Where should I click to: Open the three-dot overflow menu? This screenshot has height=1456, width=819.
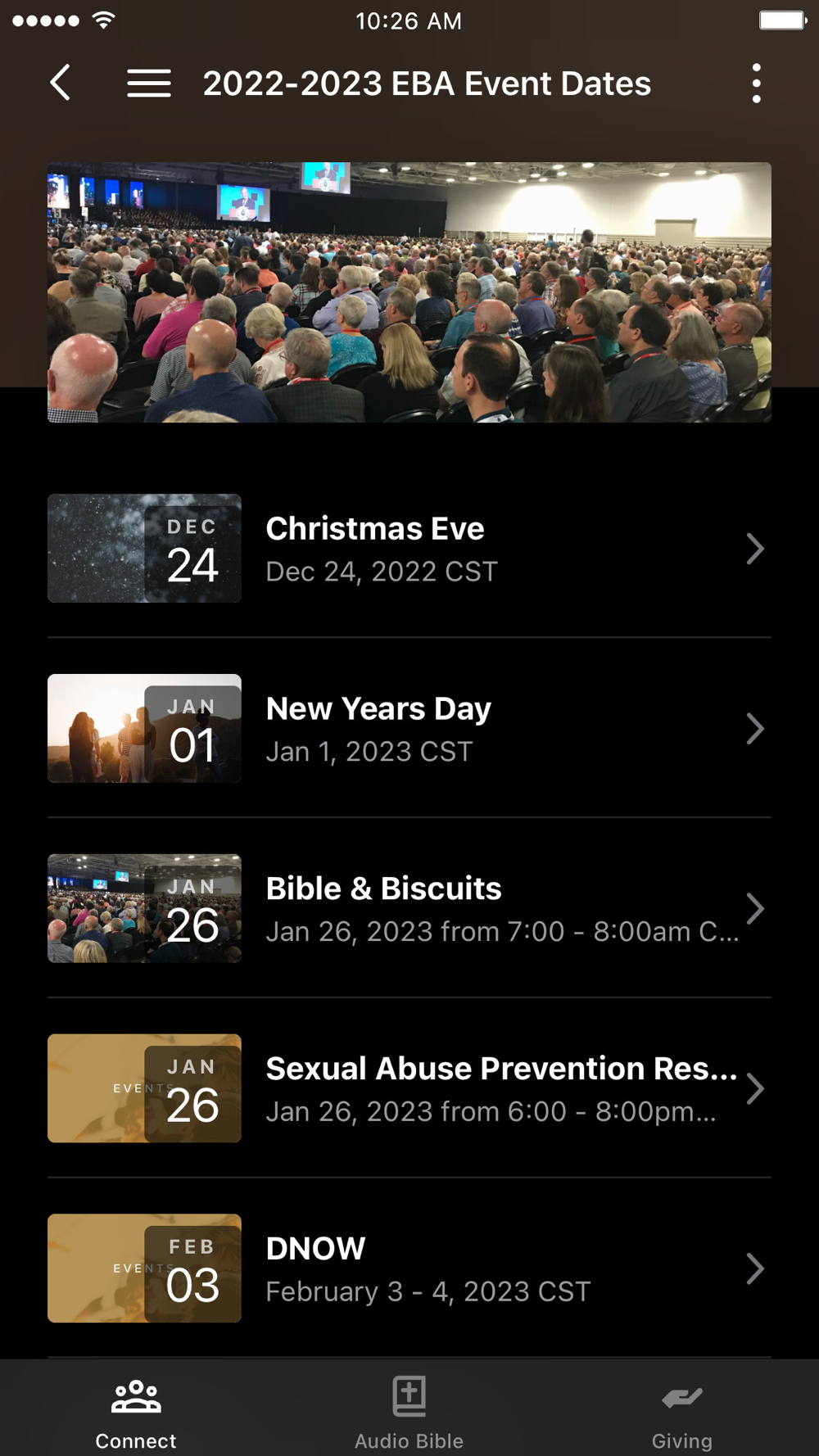coord(756,83)
